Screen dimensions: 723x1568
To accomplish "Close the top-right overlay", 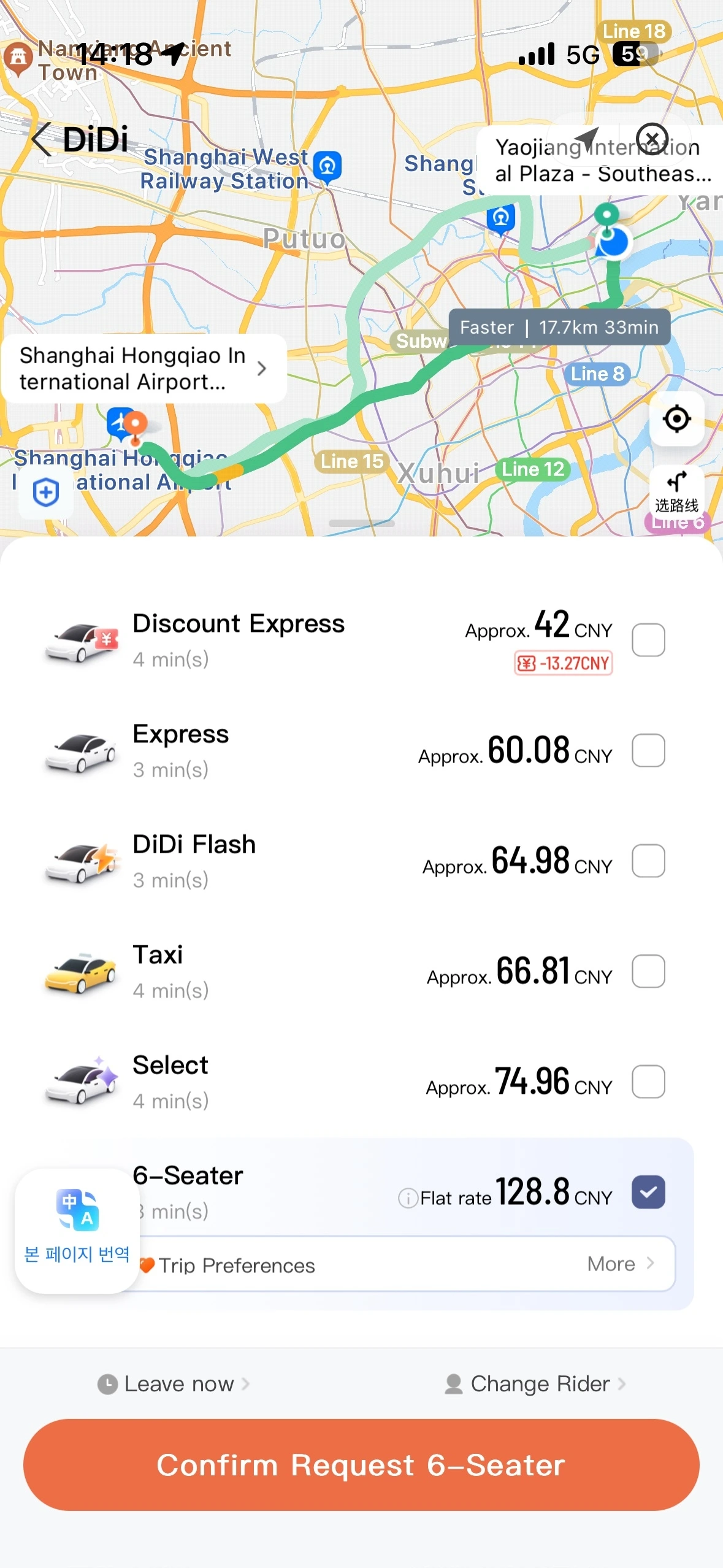I will [x=652, y=138].
